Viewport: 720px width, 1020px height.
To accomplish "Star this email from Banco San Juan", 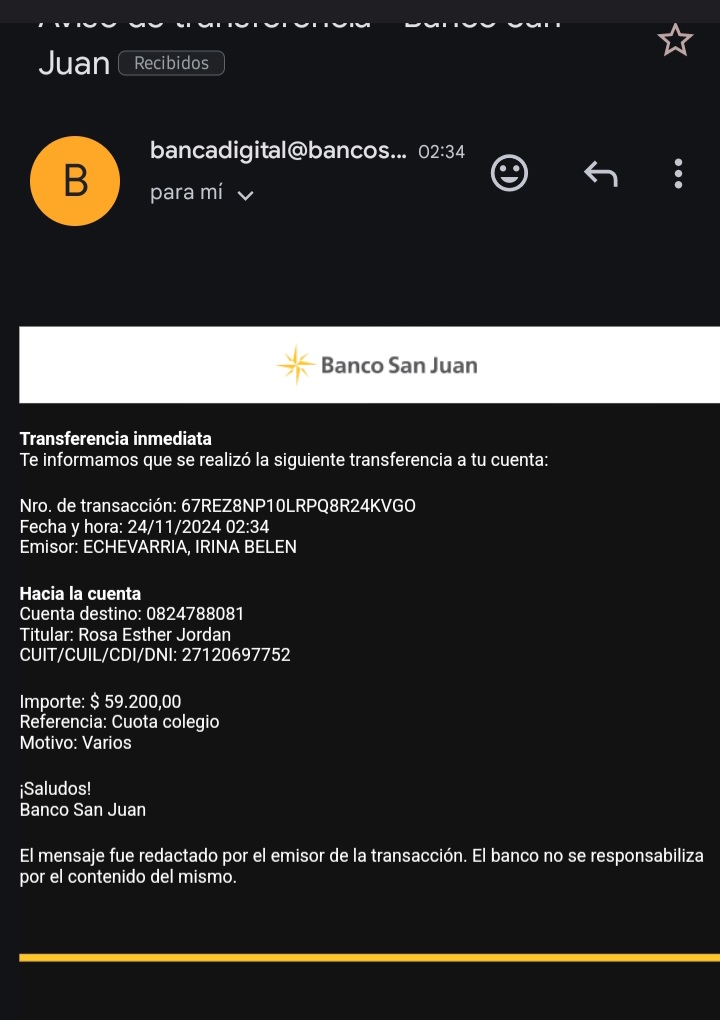I will coord(675,41).
